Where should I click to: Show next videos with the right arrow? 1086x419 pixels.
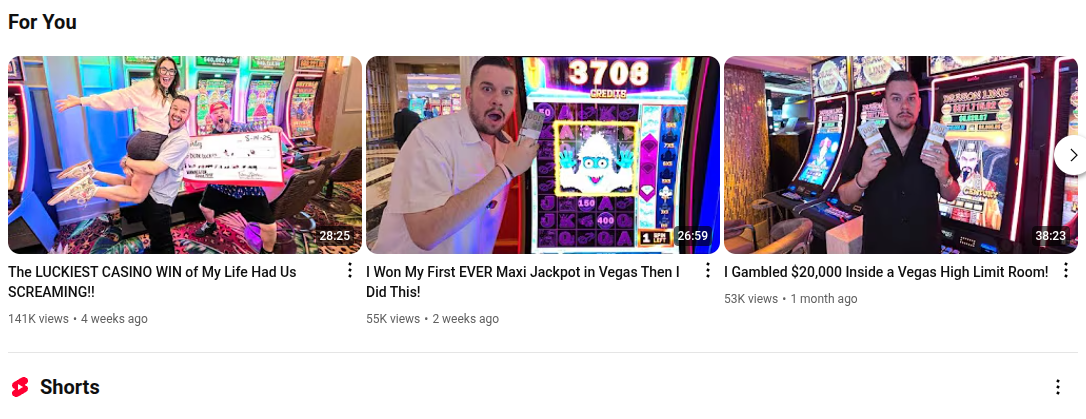[1072, 155]
